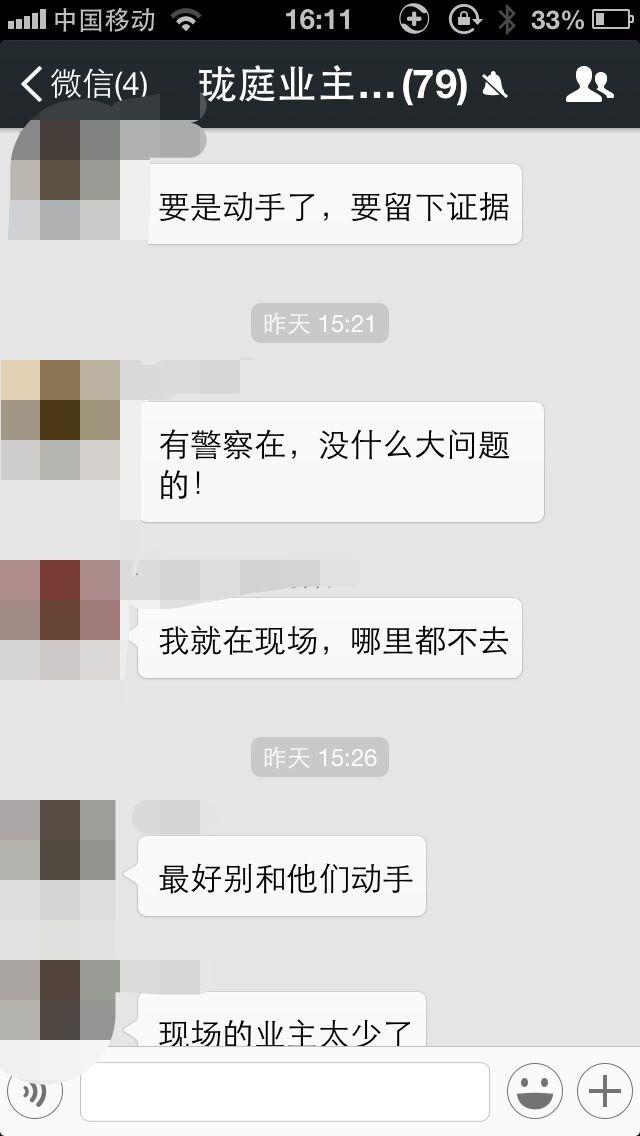Tap the avatar beside 要是动手了，要留下证据
The image size is (640, 1136).
[x=60, y=180]
